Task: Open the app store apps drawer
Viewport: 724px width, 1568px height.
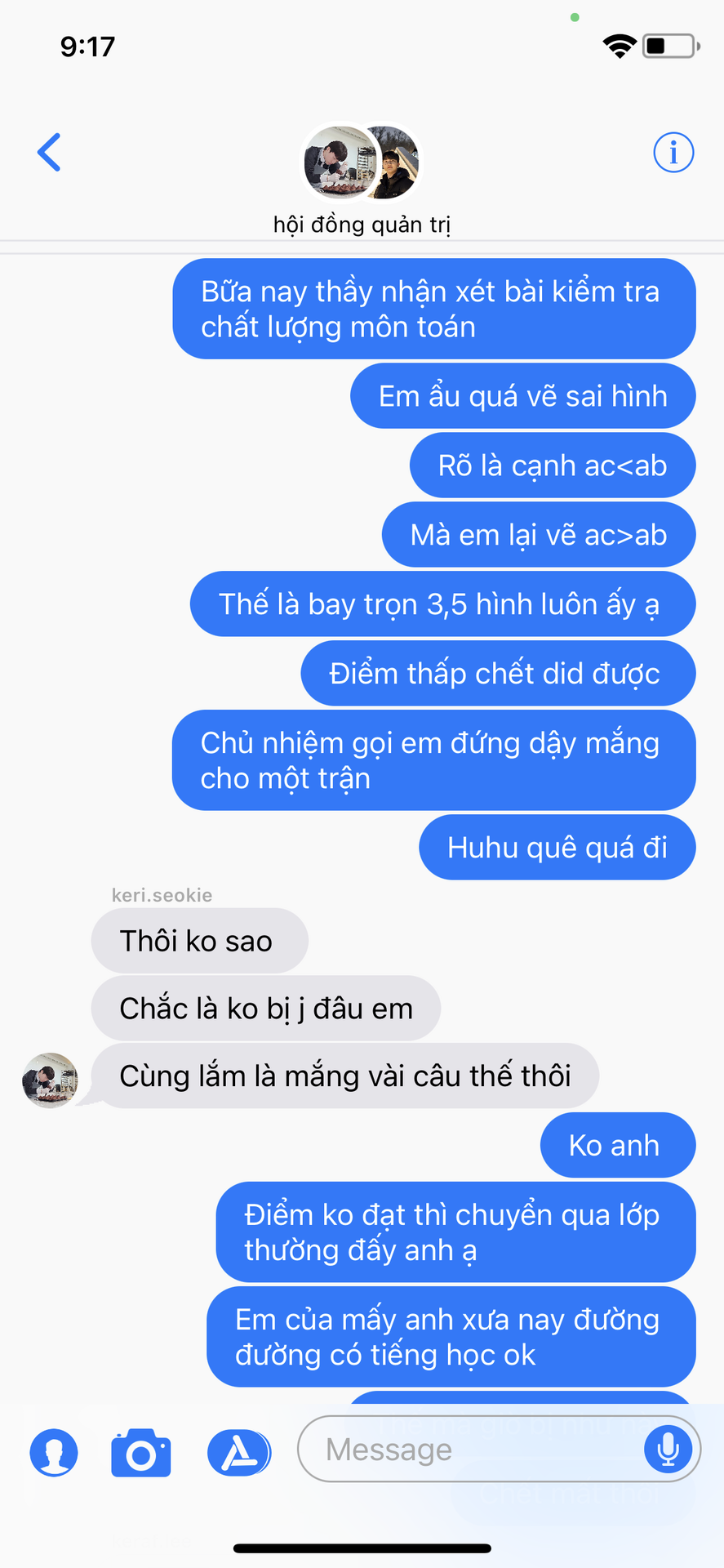Action: click(x=238, y=1453)
